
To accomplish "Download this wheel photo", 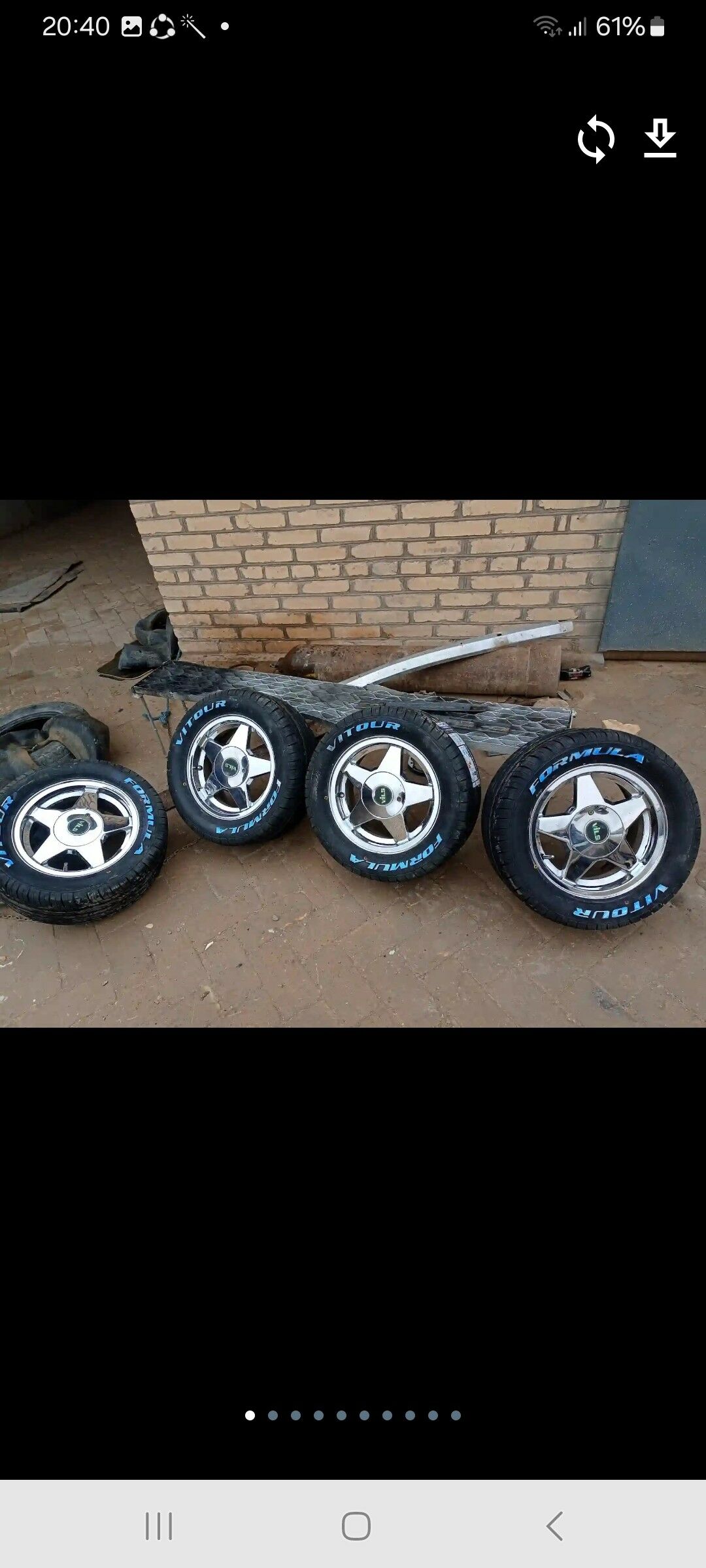I will 660,139.
